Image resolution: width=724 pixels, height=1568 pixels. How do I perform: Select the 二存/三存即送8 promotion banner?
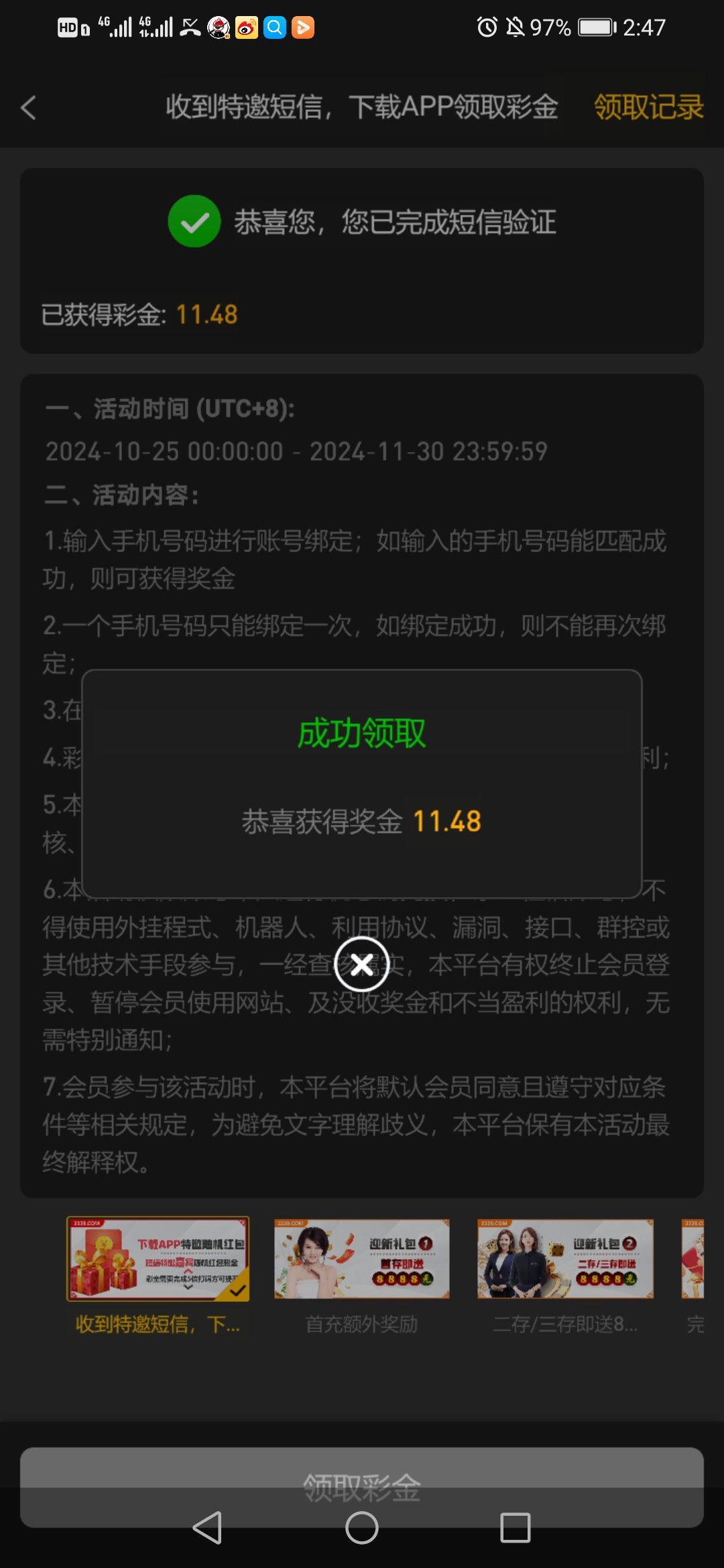click(564, 1260)
